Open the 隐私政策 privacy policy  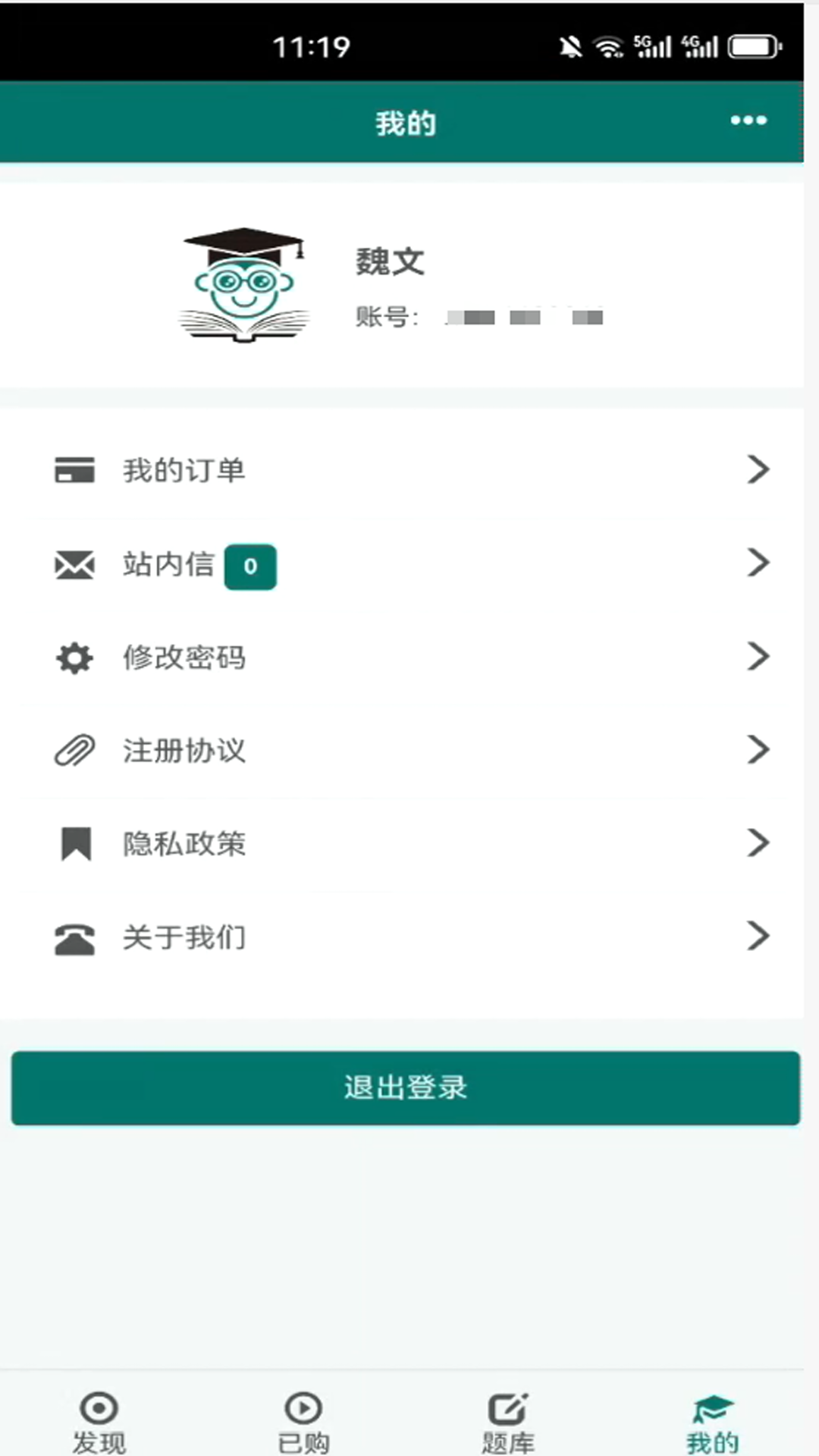tap(183, 844)
